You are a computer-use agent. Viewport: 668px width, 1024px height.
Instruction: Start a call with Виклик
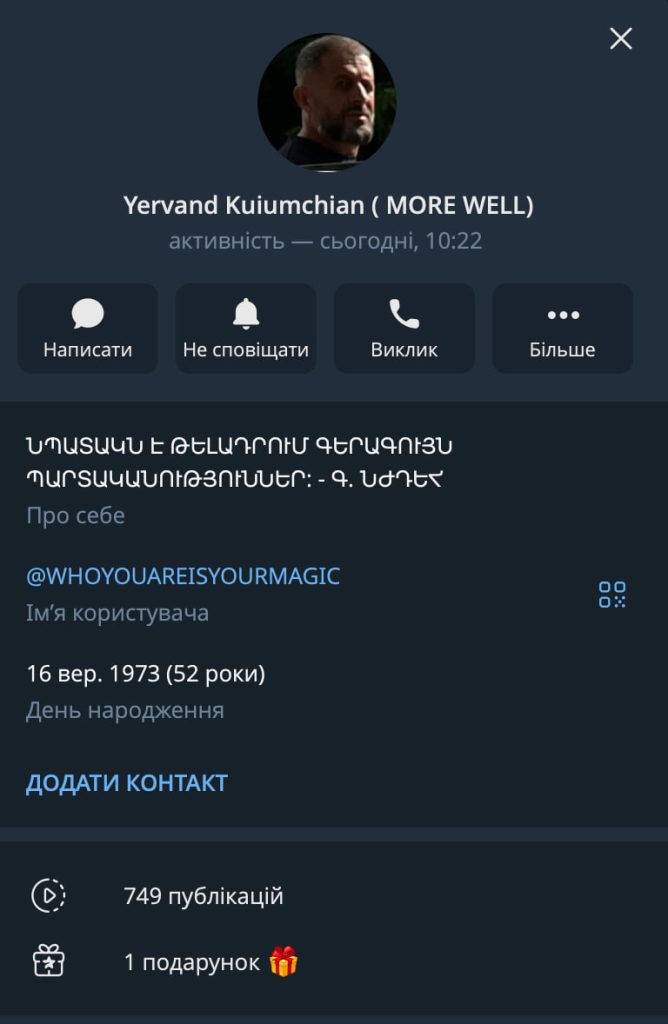click(404, 329)
